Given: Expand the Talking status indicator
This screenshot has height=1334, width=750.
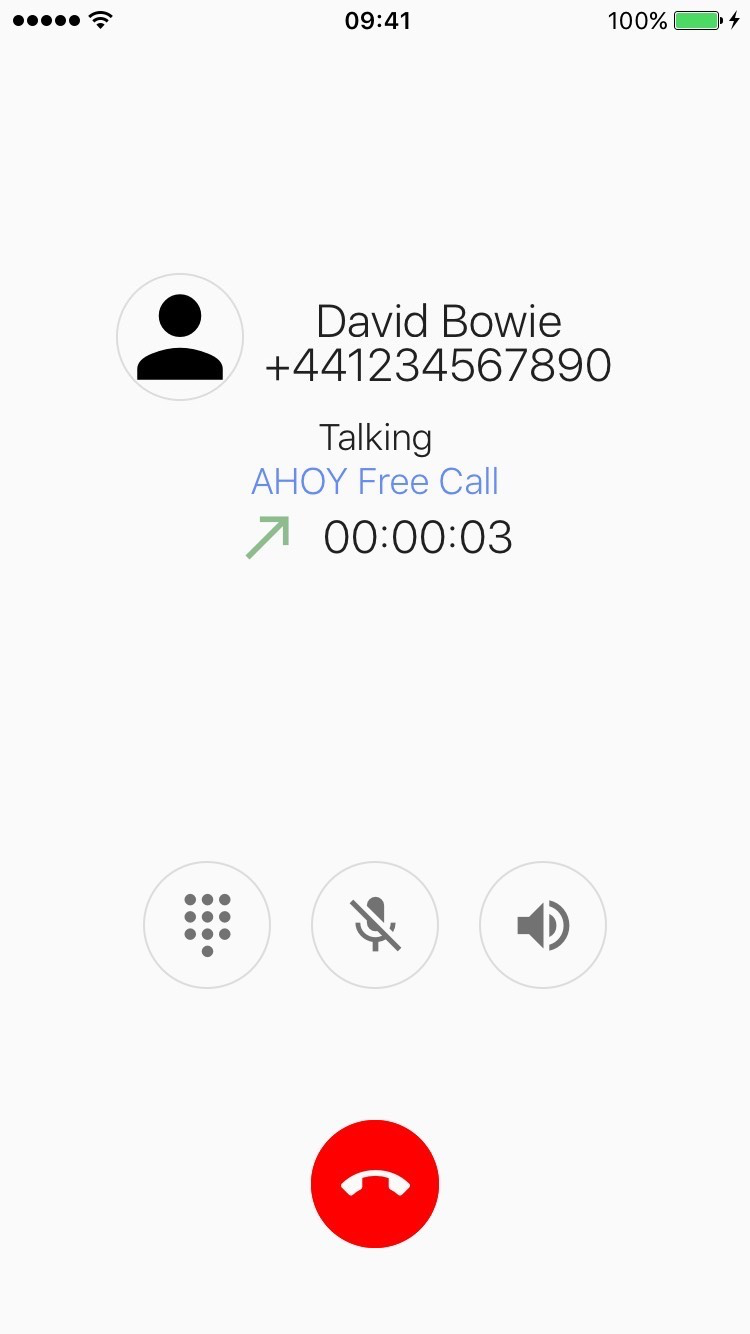Looking at the screenshot, I should click(374, 437).
